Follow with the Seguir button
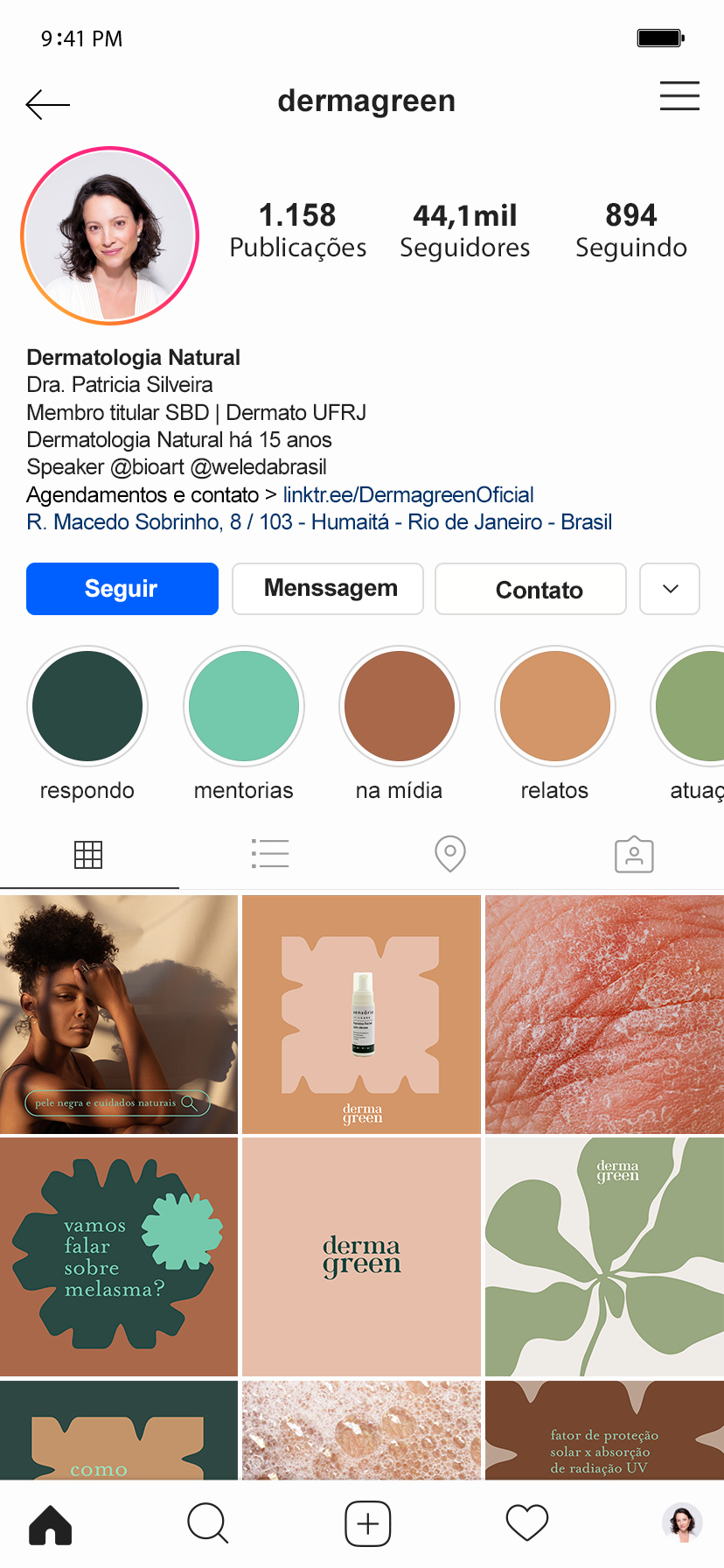The image size is (724, 1568). click(122, 589)
